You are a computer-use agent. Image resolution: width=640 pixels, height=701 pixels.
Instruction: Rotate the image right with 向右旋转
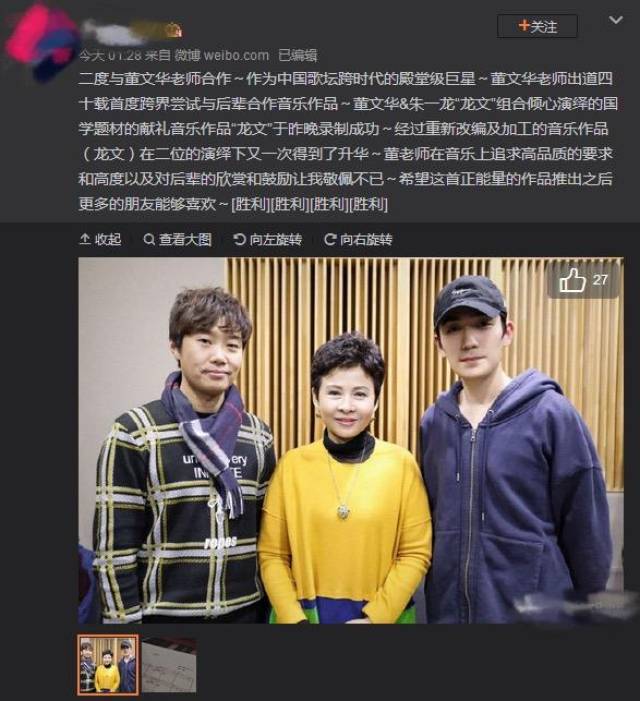(358, 240)
